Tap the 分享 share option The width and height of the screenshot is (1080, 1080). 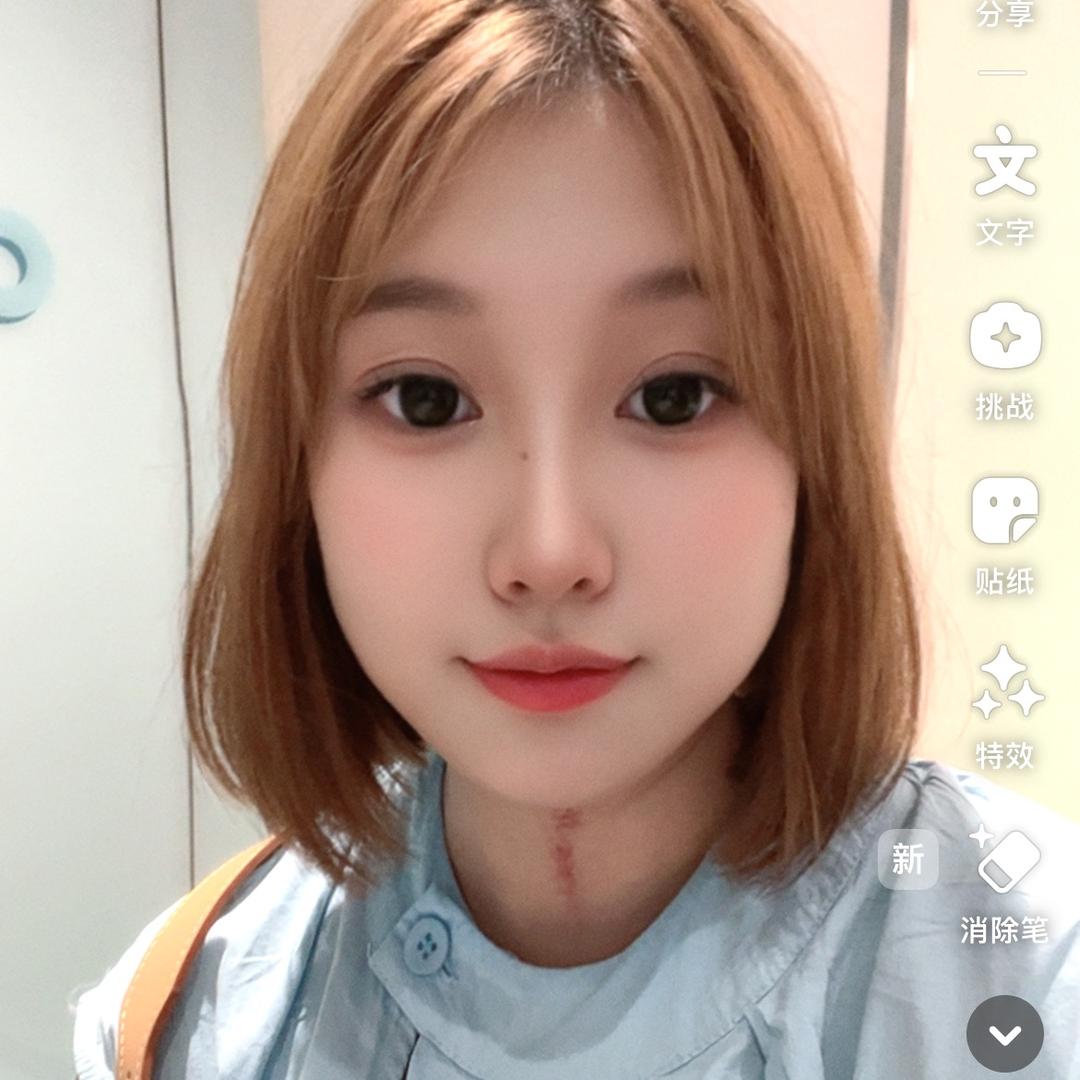(1003, 14)
